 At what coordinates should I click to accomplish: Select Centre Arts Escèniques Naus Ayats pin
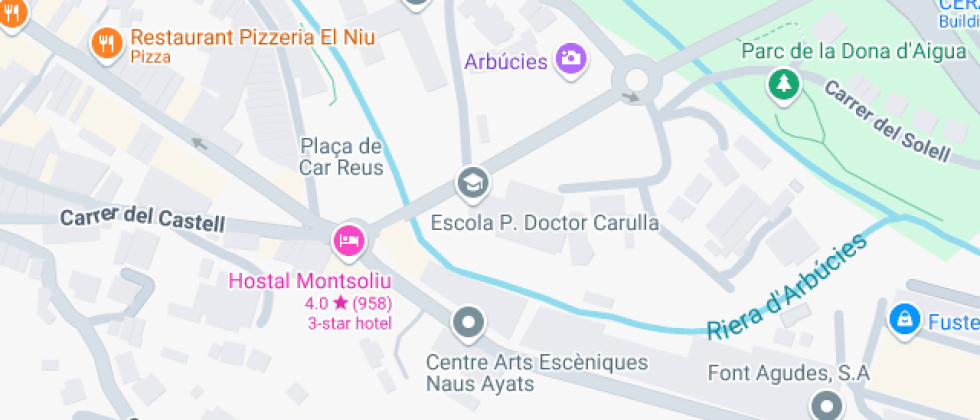(467, 323)
